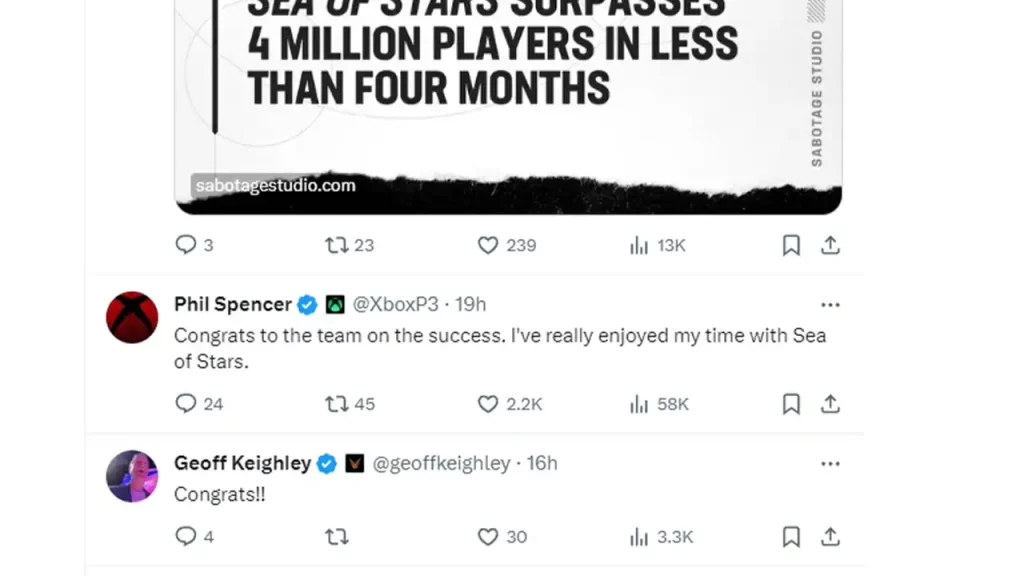The image size is (1024, 576).
Task: Repost Geoff Keighley's Congrats comment
Action: point(337,537)
